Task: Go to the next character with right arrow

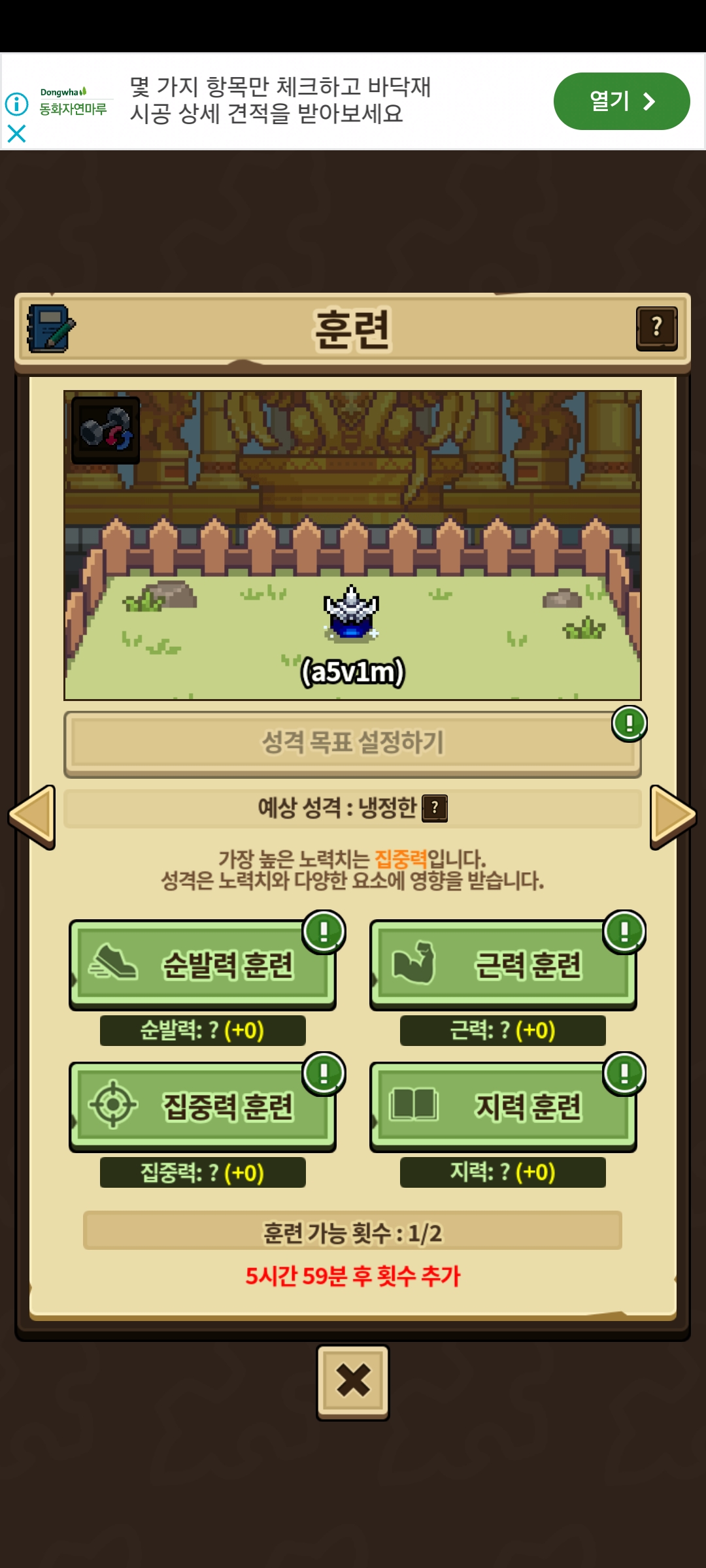Action: [673, 817]
